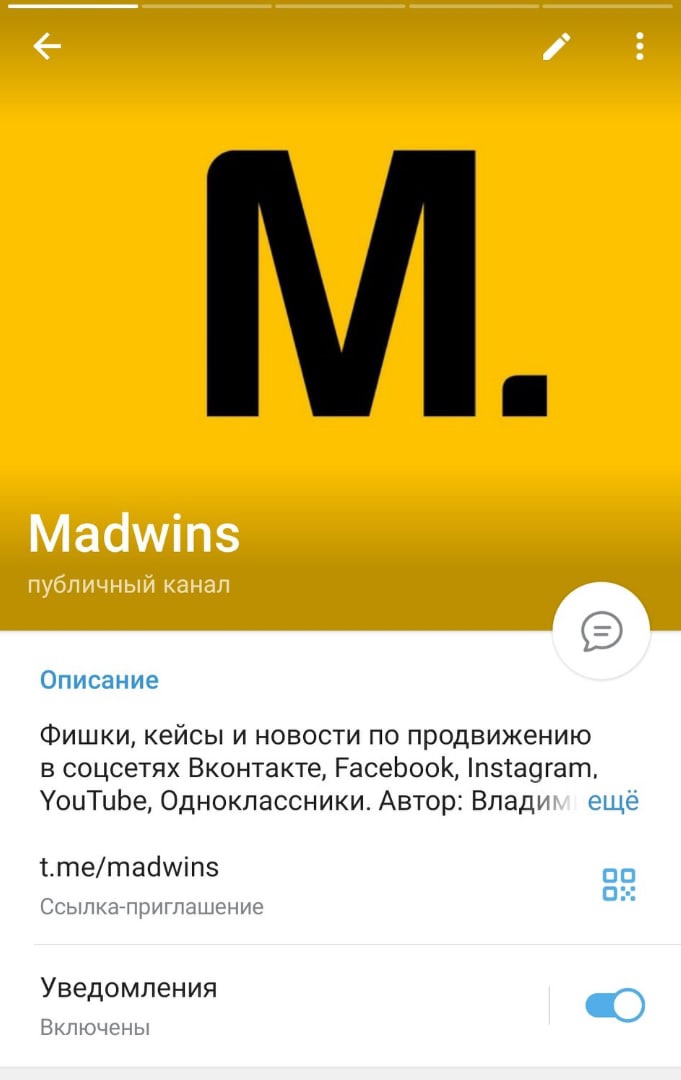Expand description by tapping ещё

612,801
